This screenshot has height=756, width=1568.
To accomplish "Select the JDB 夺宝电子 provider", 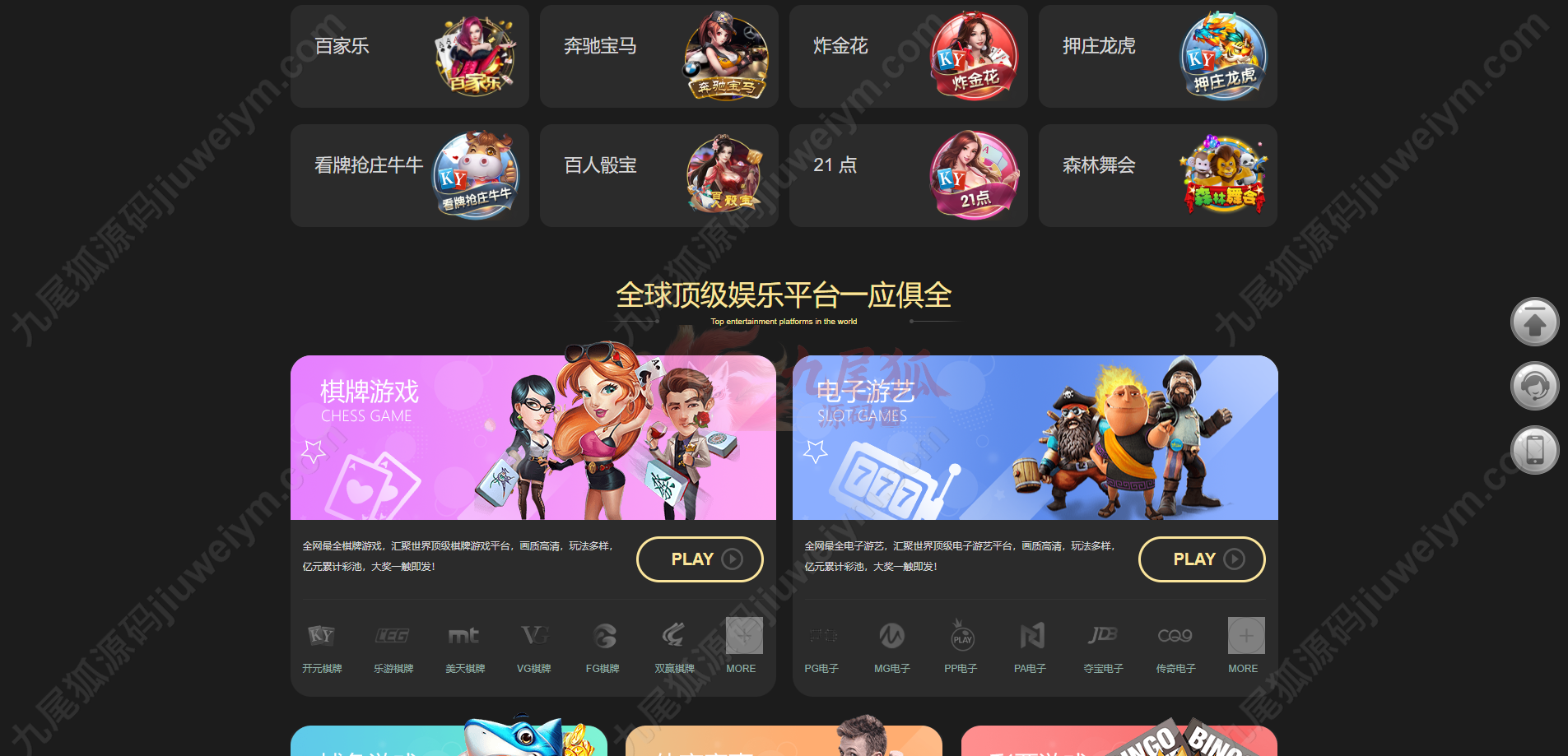I will [1103, 647].
